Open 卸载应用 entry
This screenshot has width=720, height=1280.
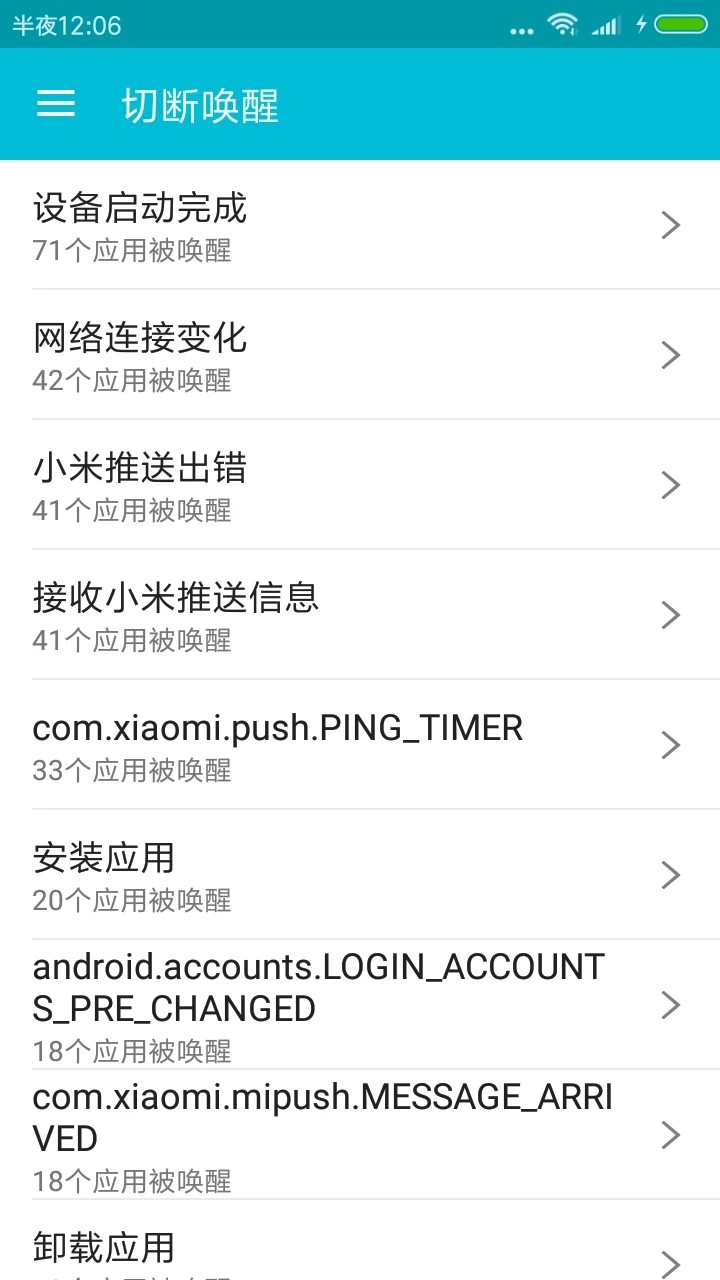pyautogui.click(x=360, y=1250)
